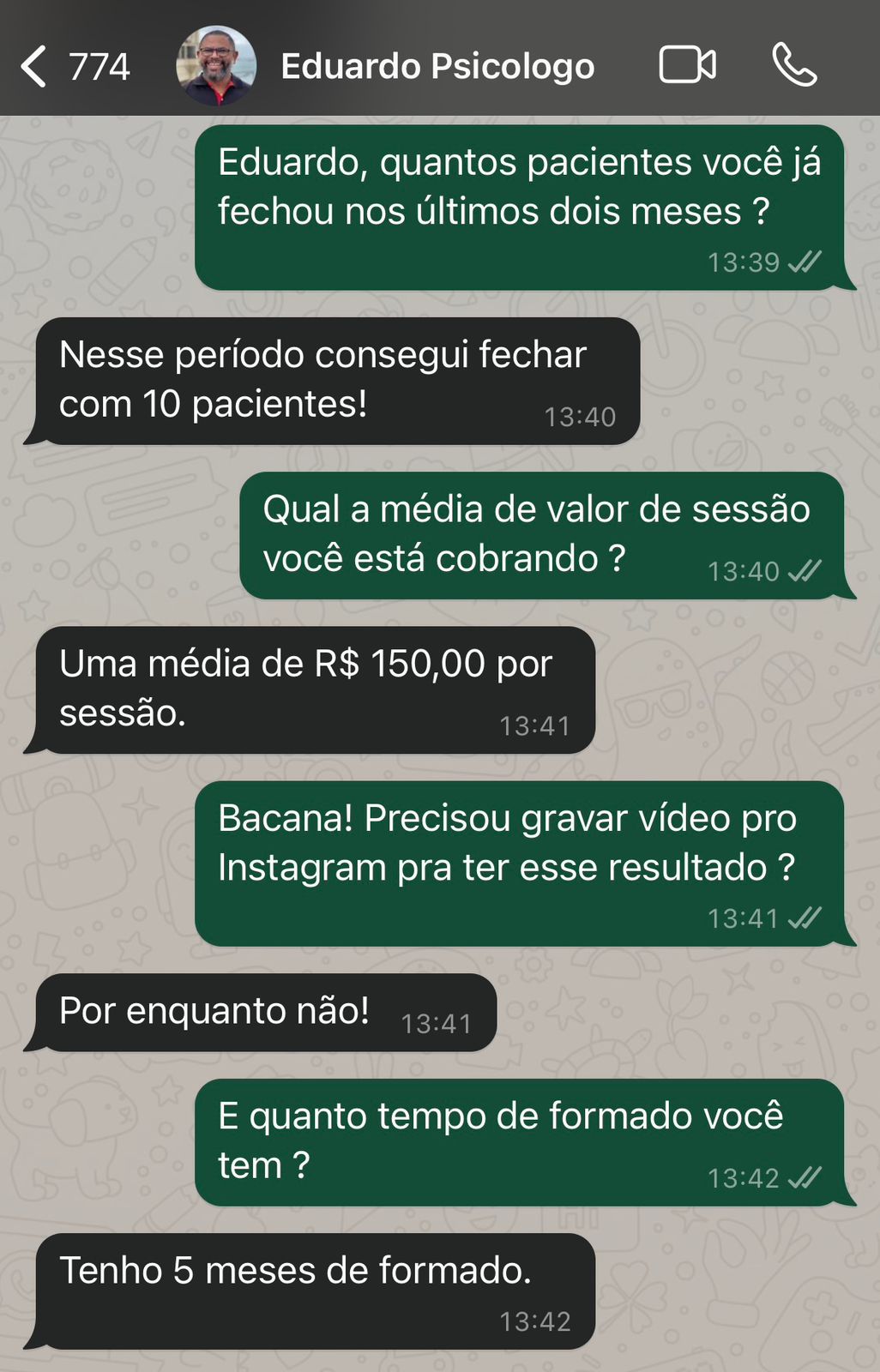Start a video call with Eduardo Psicologo
This screenshot has height=1372, width=880.
[x=687, y=65]
